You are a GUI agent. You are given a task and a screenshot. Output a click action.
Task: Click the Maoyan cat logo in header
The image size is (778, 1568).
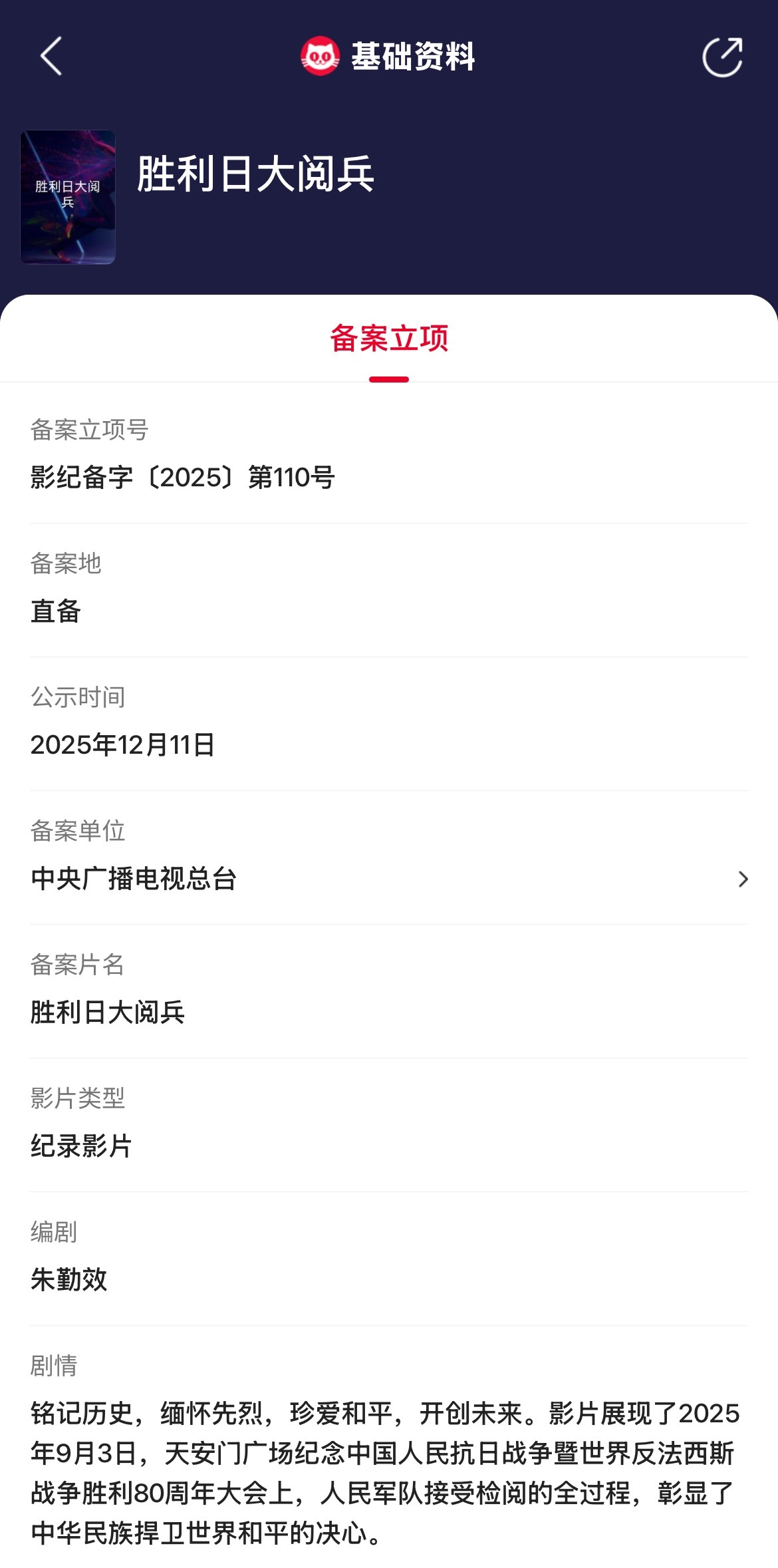319,57
